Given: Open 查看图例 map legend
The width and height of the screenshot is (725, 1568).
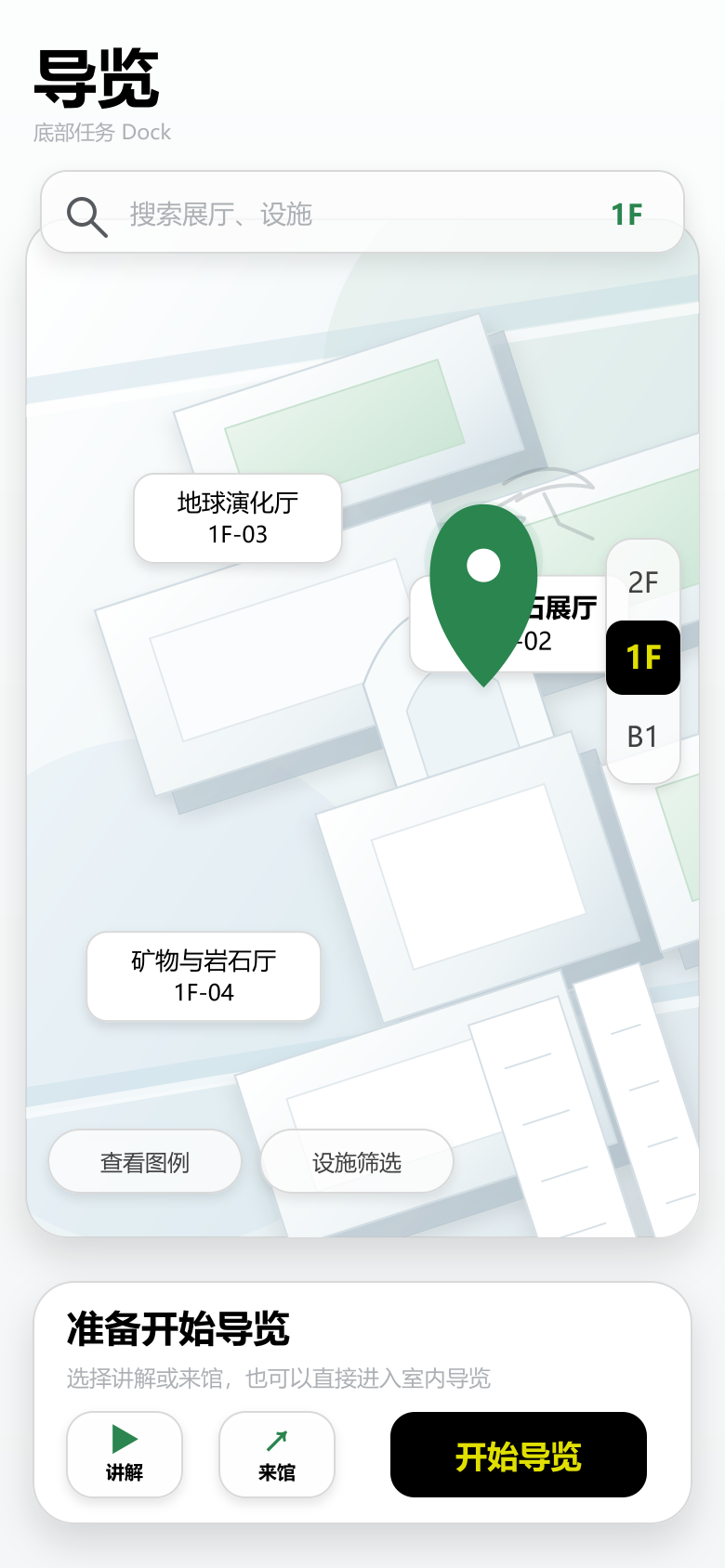Looking at the screenshot, I should click(145, 1161).
